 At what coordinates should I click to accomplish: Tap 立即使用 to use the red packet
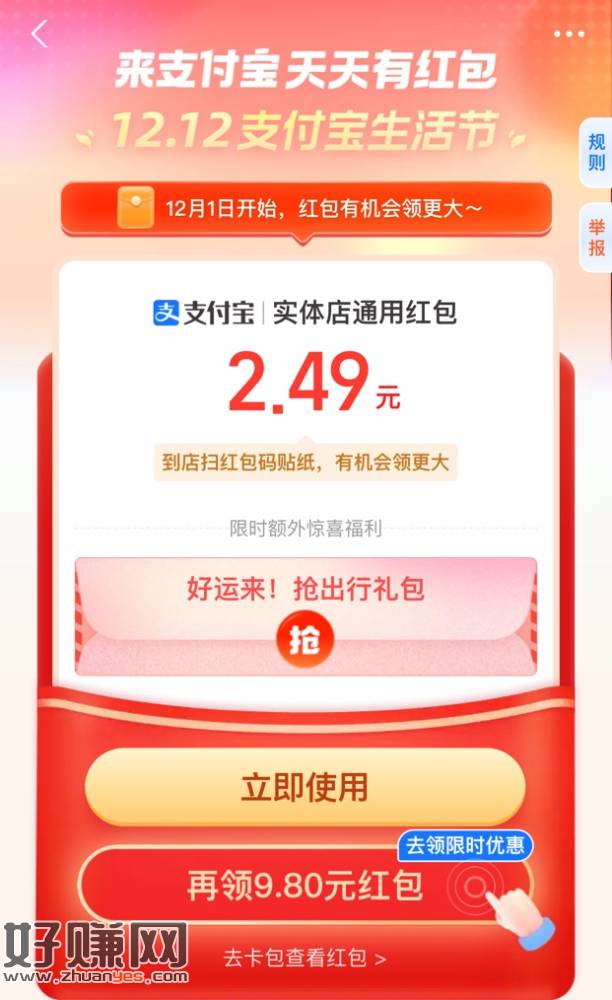304,787
